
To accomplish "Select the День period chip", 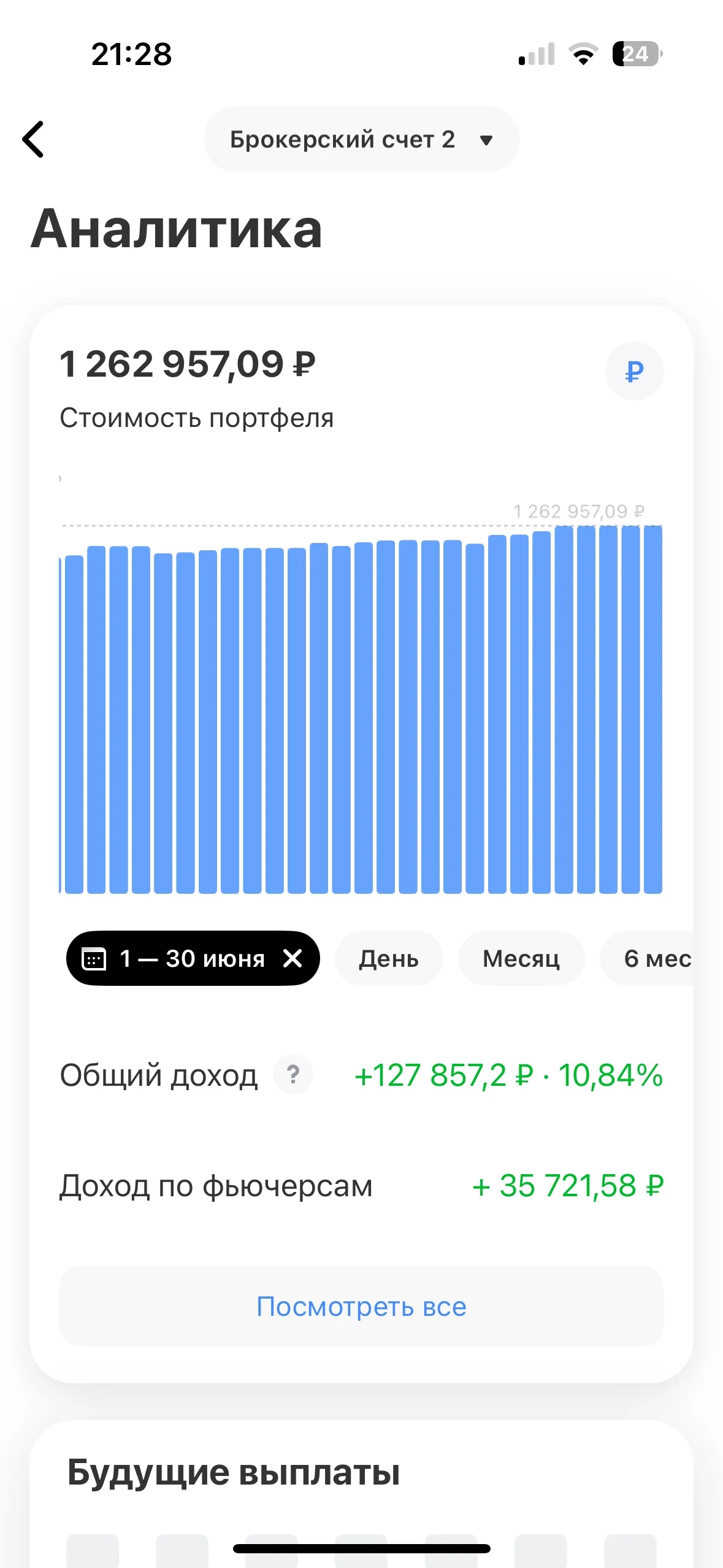I will point(389,958).
